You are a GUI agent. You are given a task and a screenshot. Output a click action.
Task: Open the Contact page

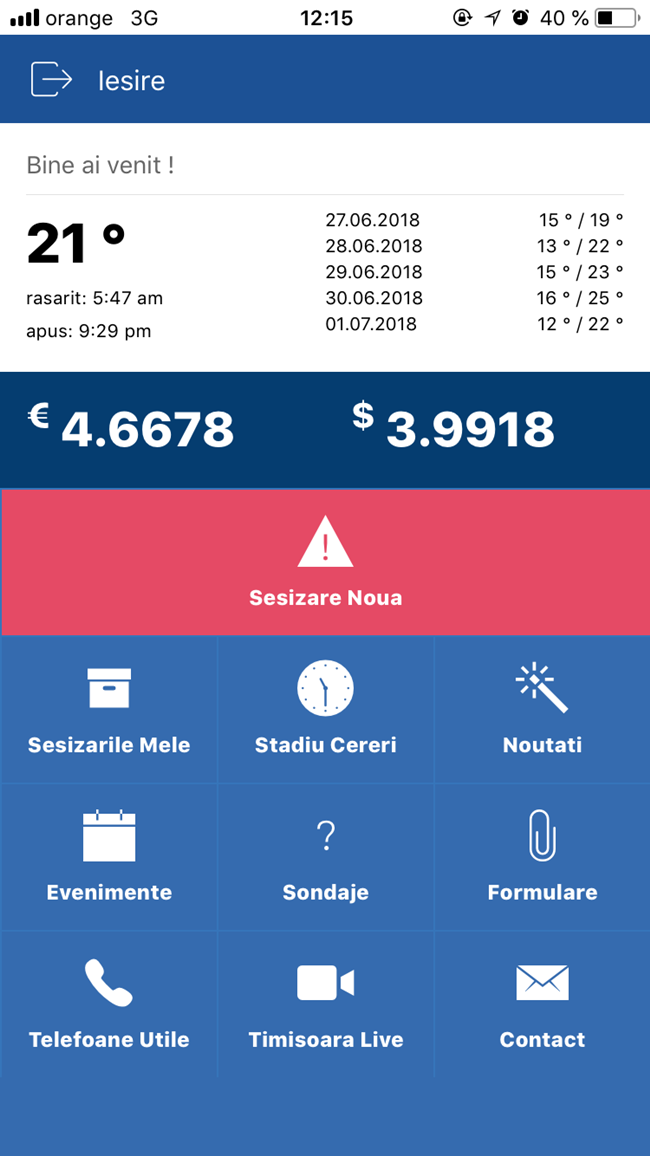tap(542, 1004)
